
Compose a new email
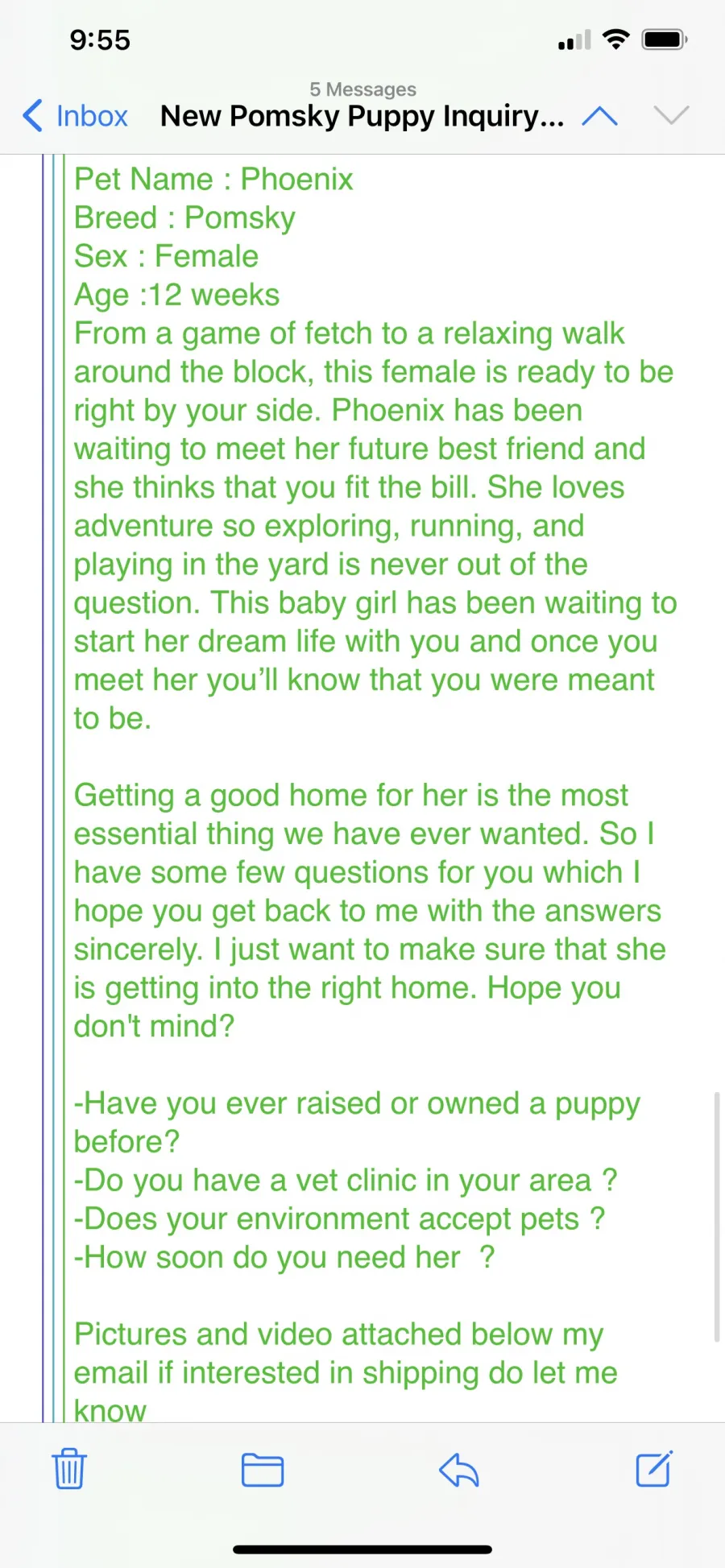(x=654, y=1469)
